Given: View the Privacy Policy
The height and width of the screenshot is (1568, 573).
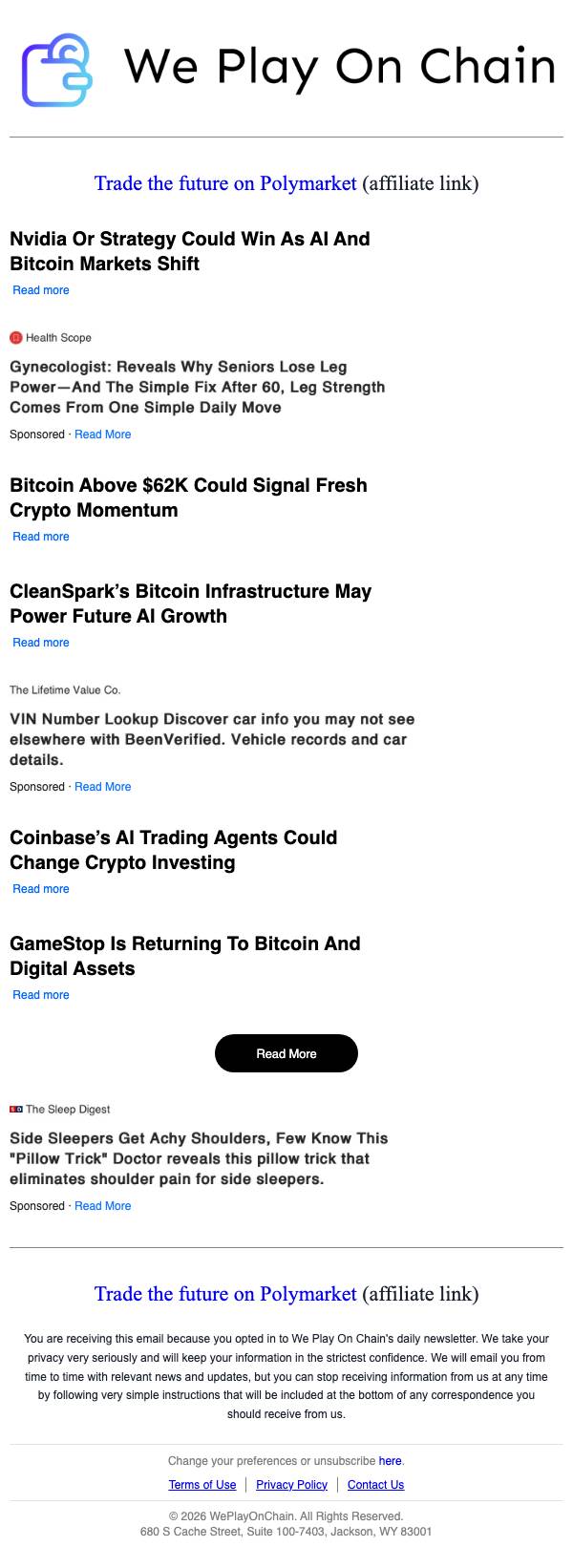Looking at the screenshot, I should click(292, 1485).
